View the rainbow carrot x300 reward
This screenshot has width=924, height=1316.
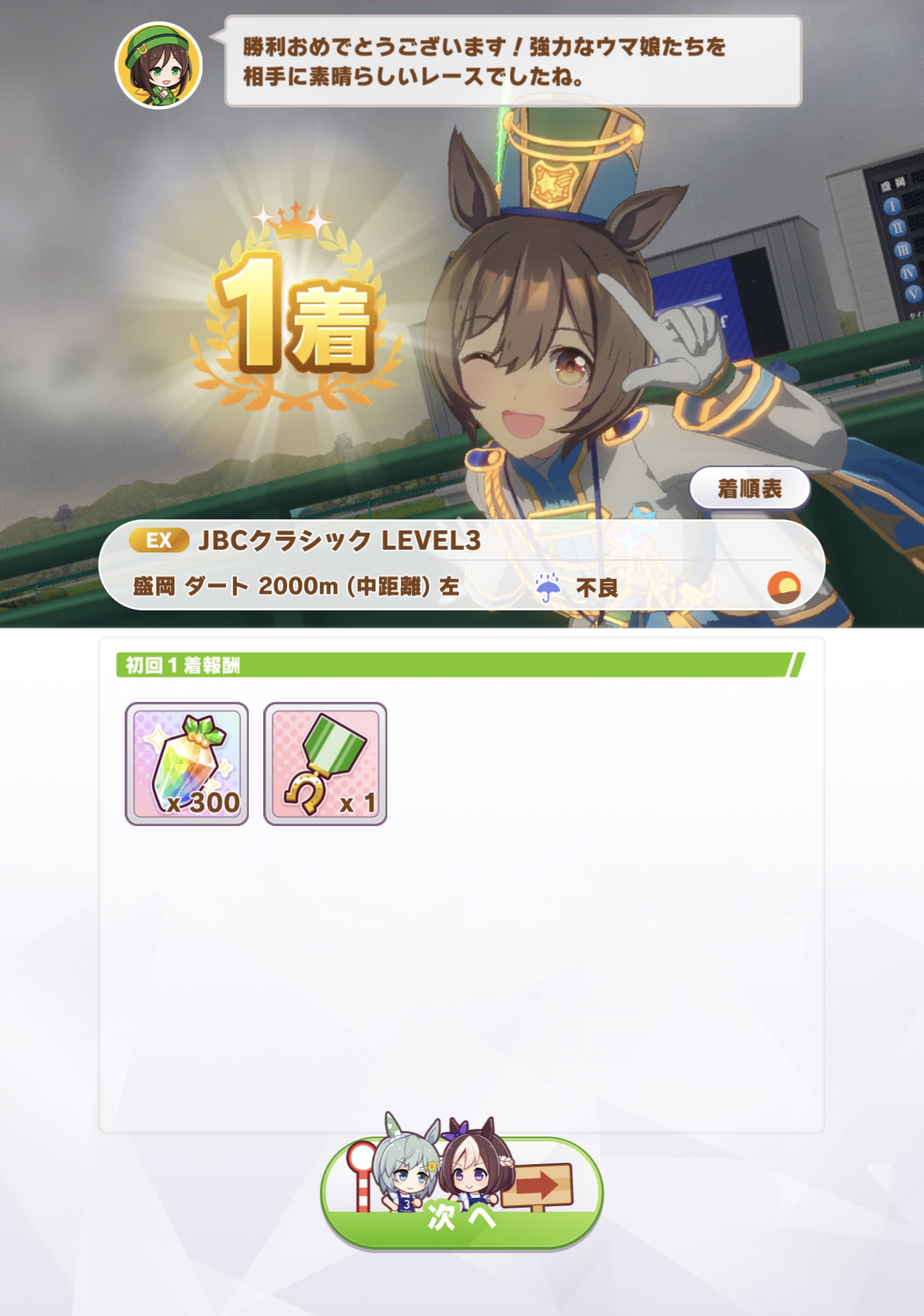pyautogui.click(x=187, y=763)
